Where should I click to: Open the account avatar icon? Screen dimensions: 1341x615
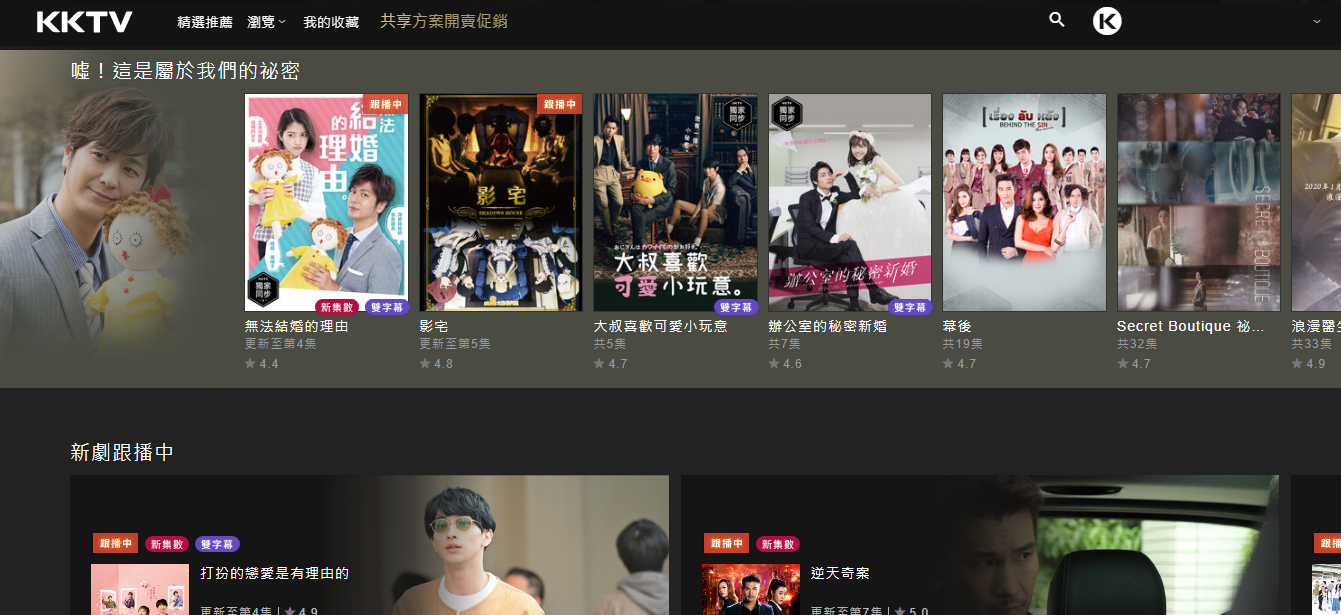pyautogui.click(x=1107, y=20)
